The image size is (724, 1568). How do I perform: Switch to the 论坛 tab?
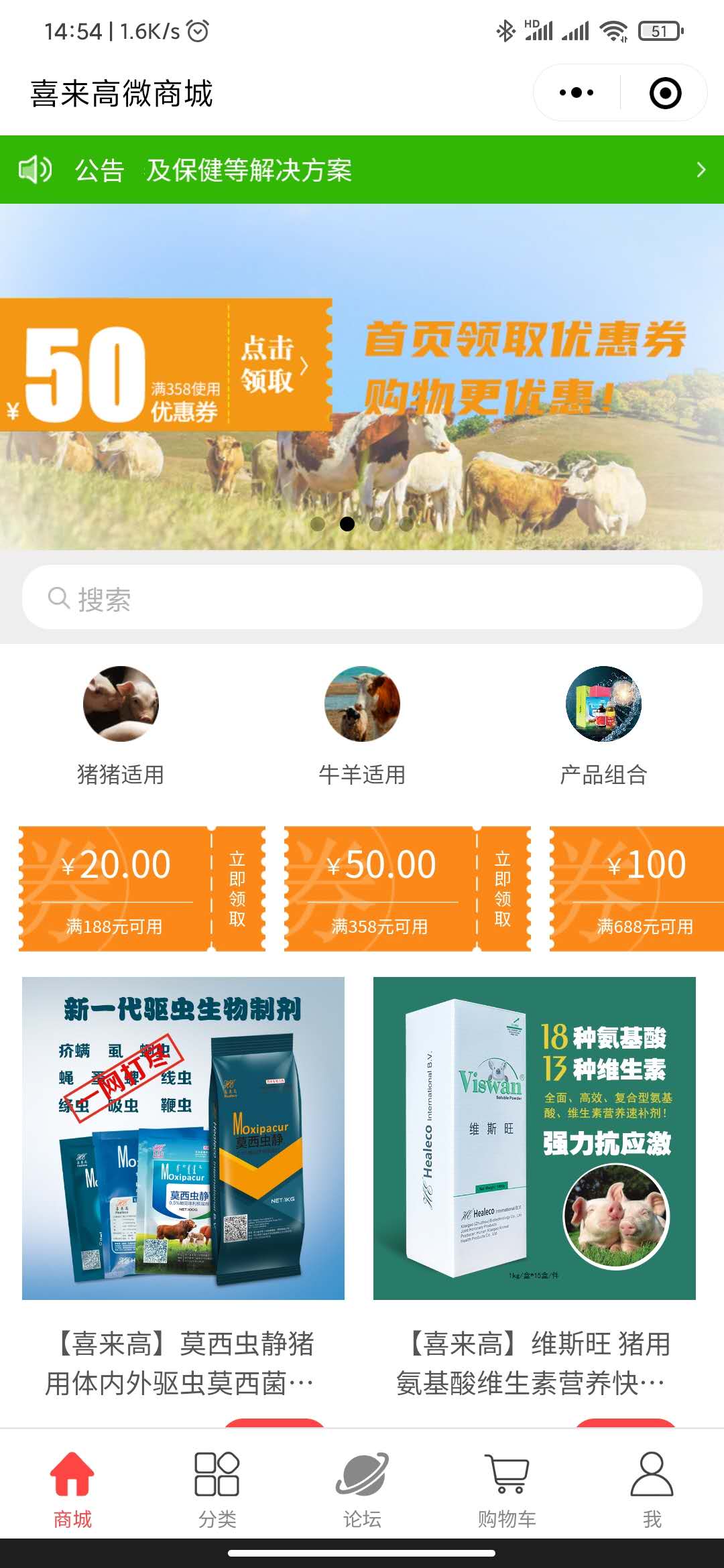click(x=362, y=1489)
